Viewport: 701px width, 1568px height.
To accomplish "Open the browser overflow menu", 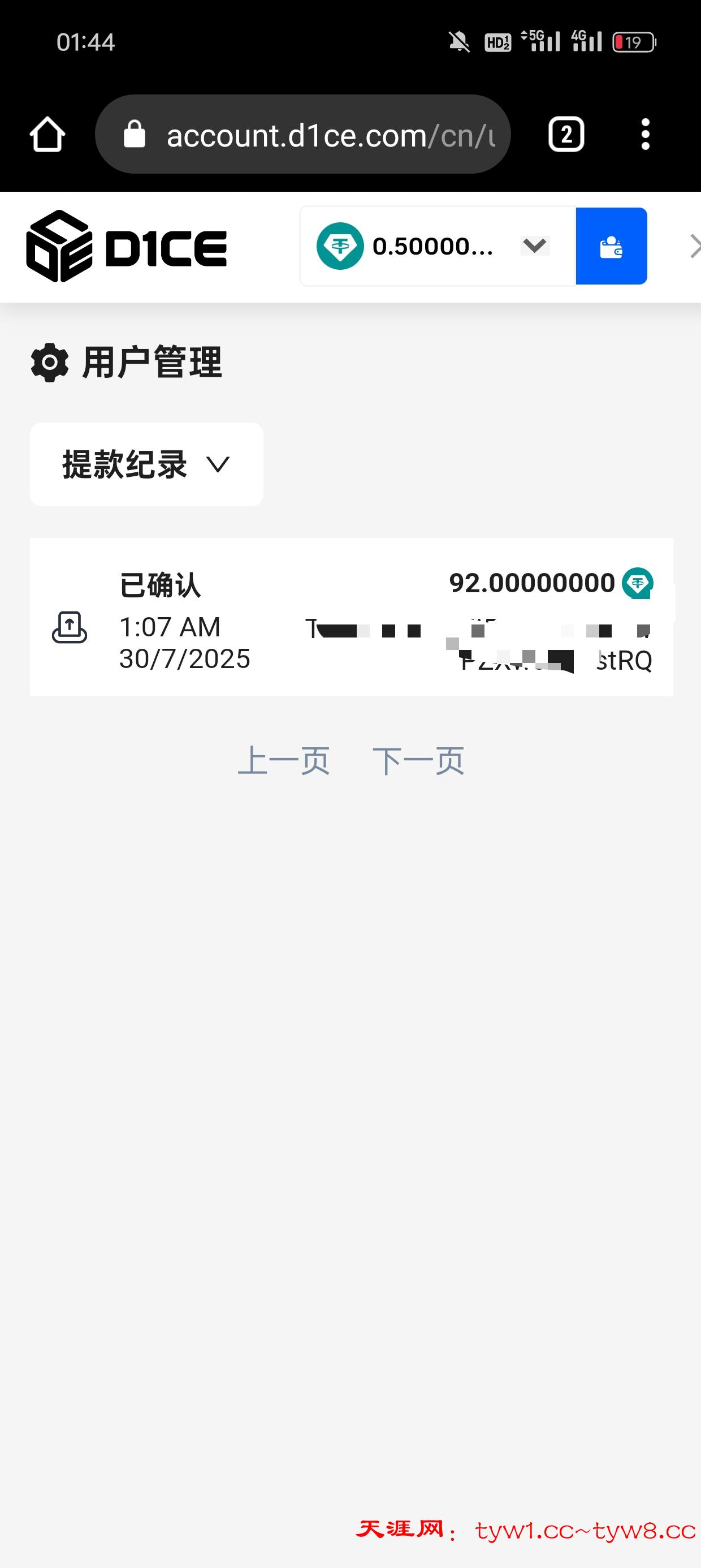I will click(645, 135).
